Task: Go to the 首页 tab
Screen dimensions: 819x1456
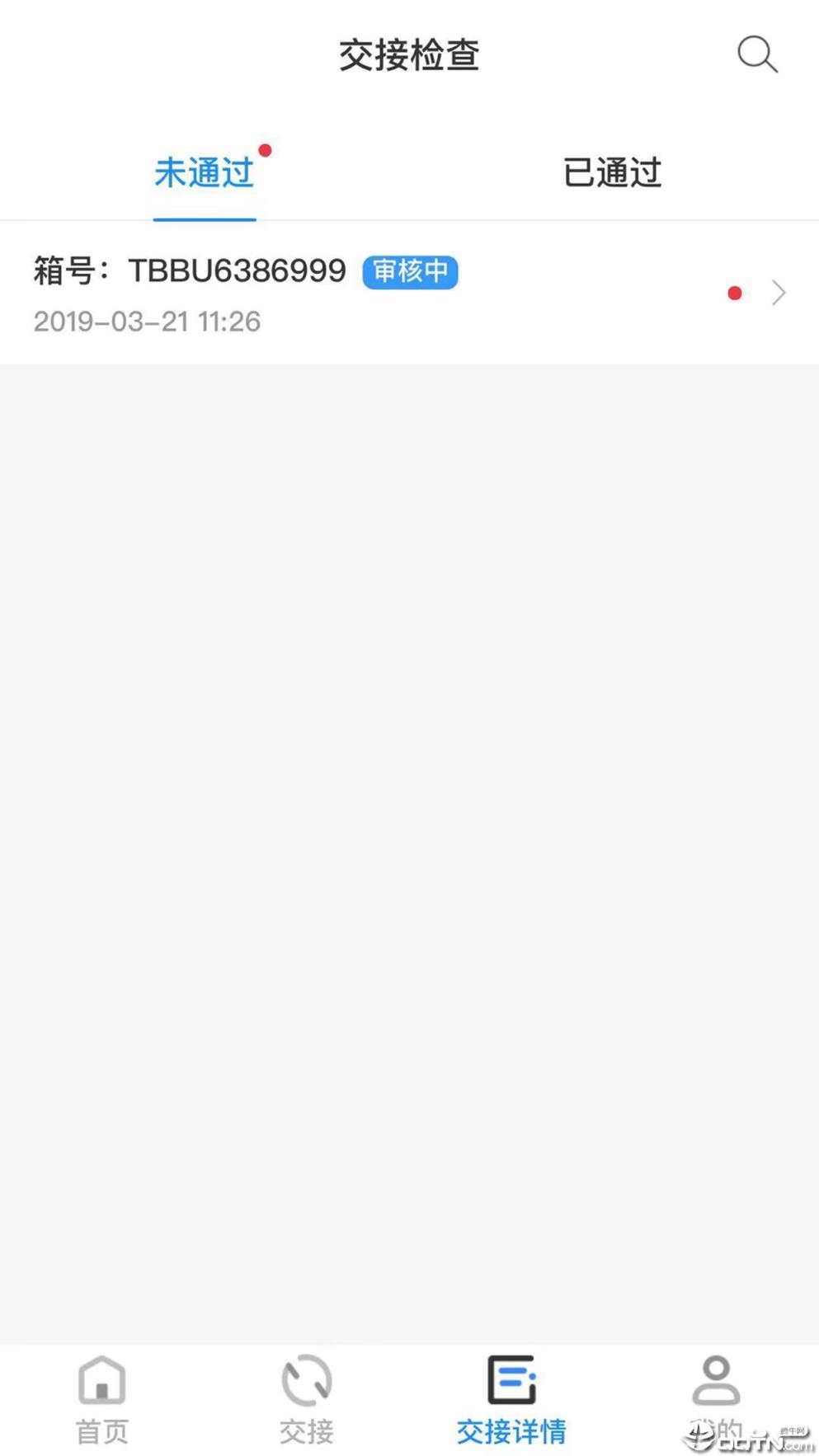Action: click(102, 1400)
